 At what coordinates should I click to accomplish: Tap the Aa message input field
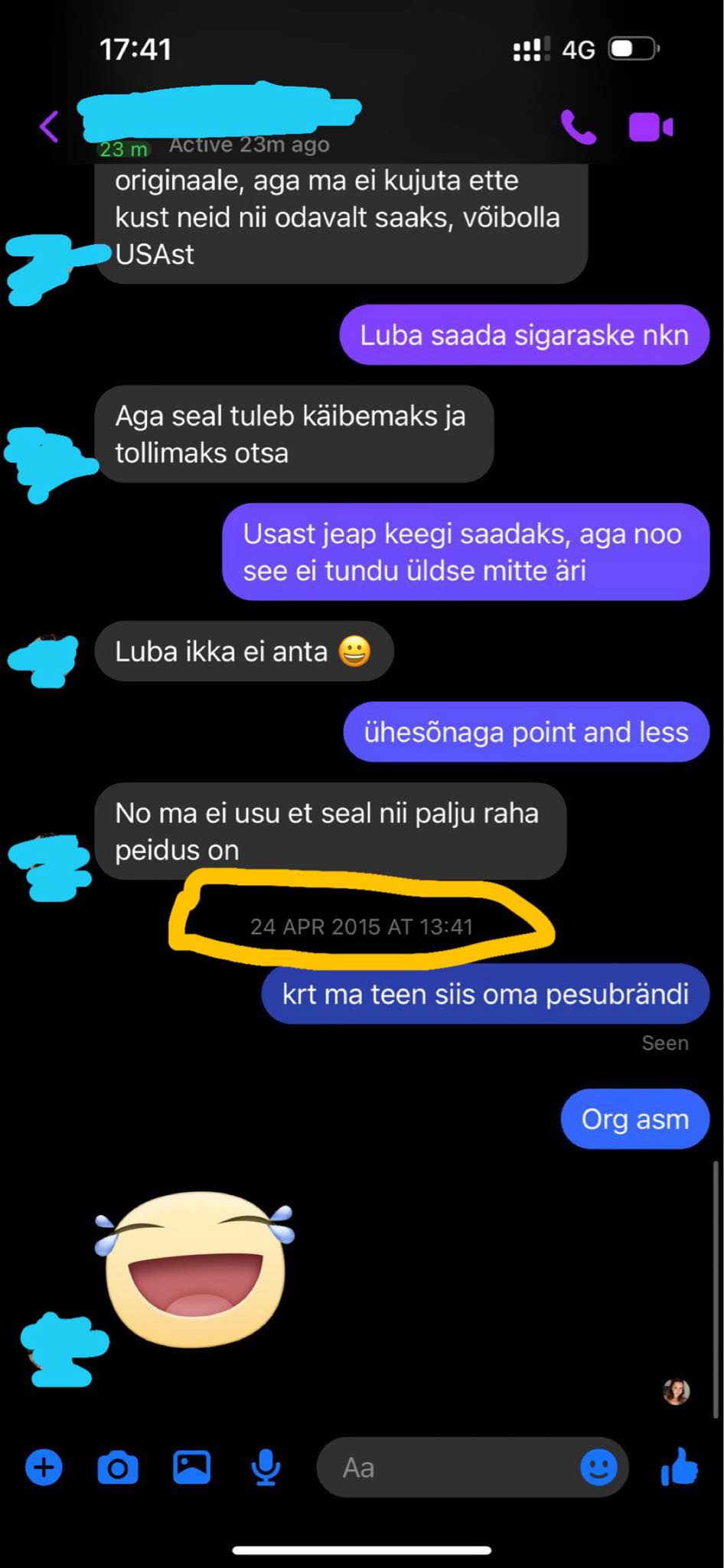pos(444,1468)
